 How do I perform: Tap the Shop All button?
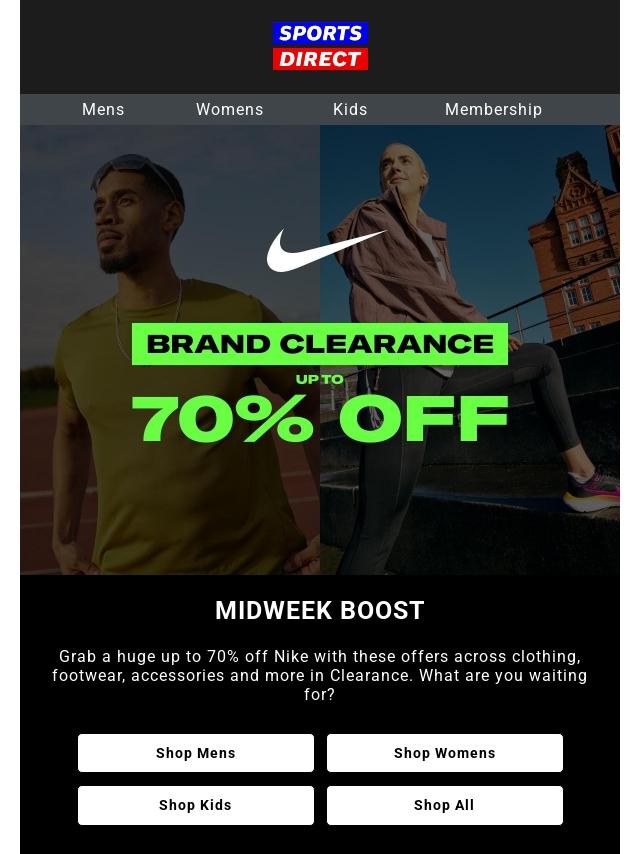click(444, 805)
